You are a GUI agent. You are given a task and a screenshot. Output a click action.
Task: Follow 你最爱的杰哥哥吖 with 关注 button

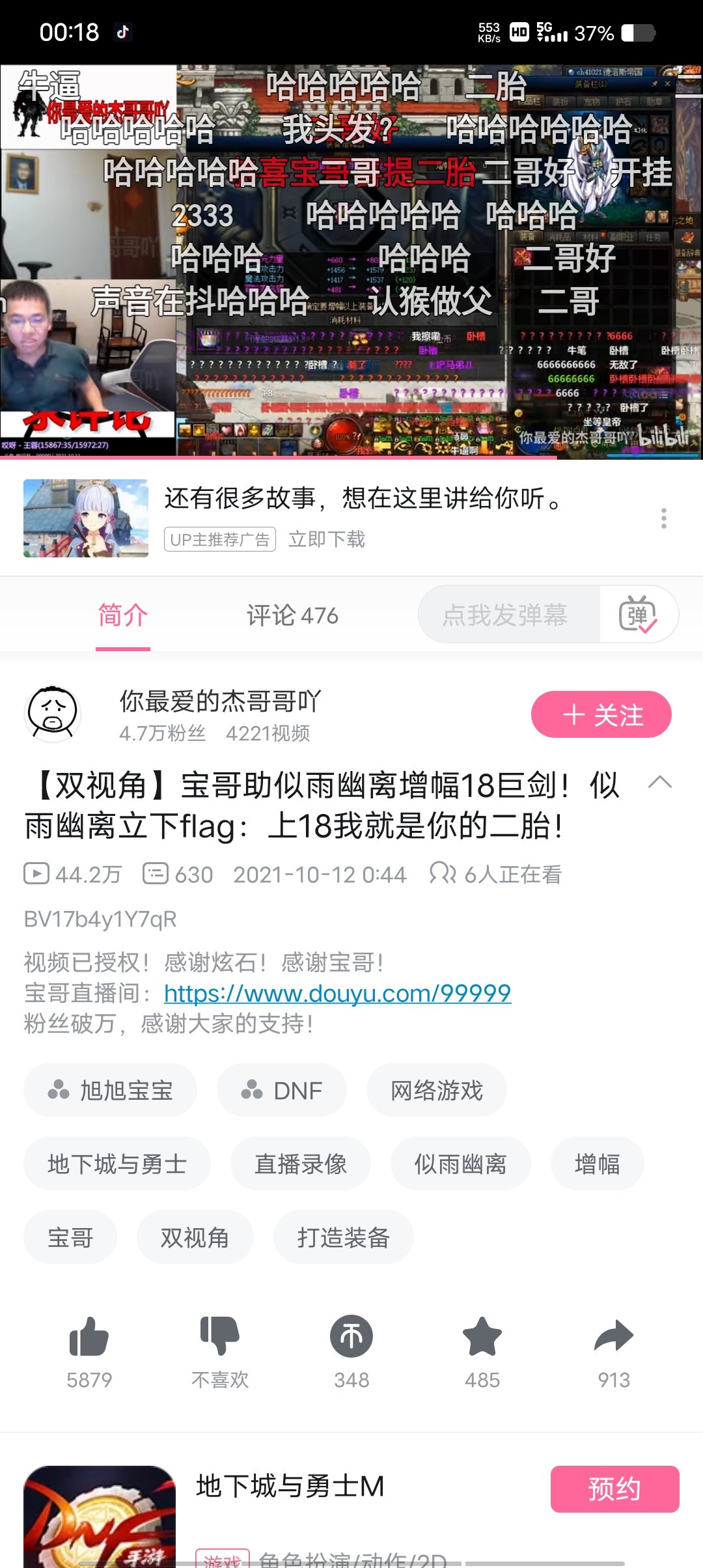(x=601, y=714)
